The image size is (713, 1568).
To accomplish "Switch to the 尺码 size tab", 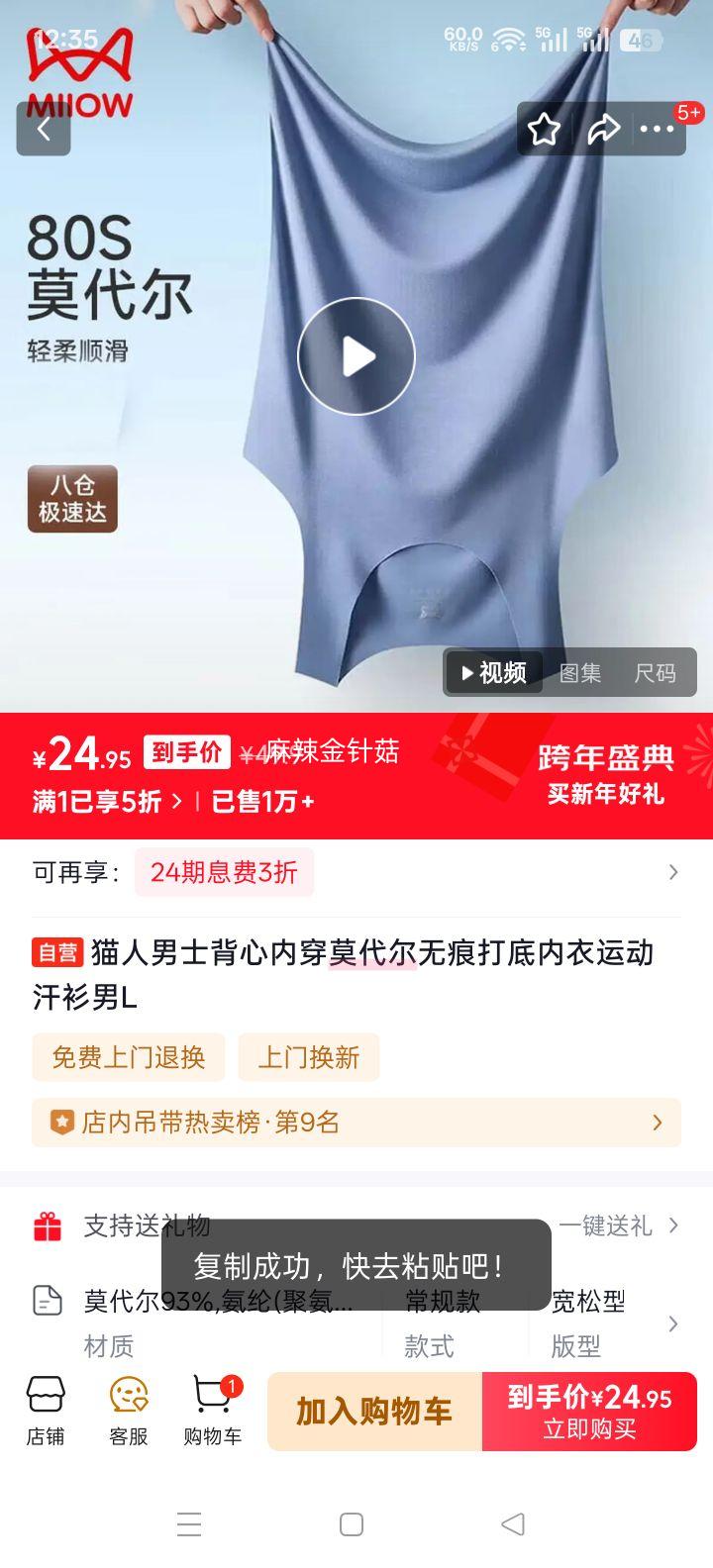I will pos(657,673).
